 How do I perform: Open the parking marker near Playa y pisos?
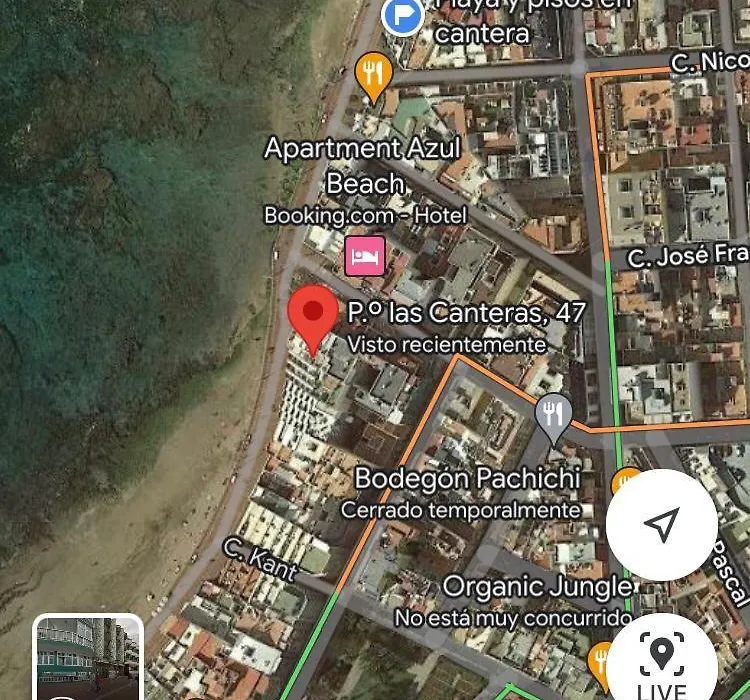(403, 14)
